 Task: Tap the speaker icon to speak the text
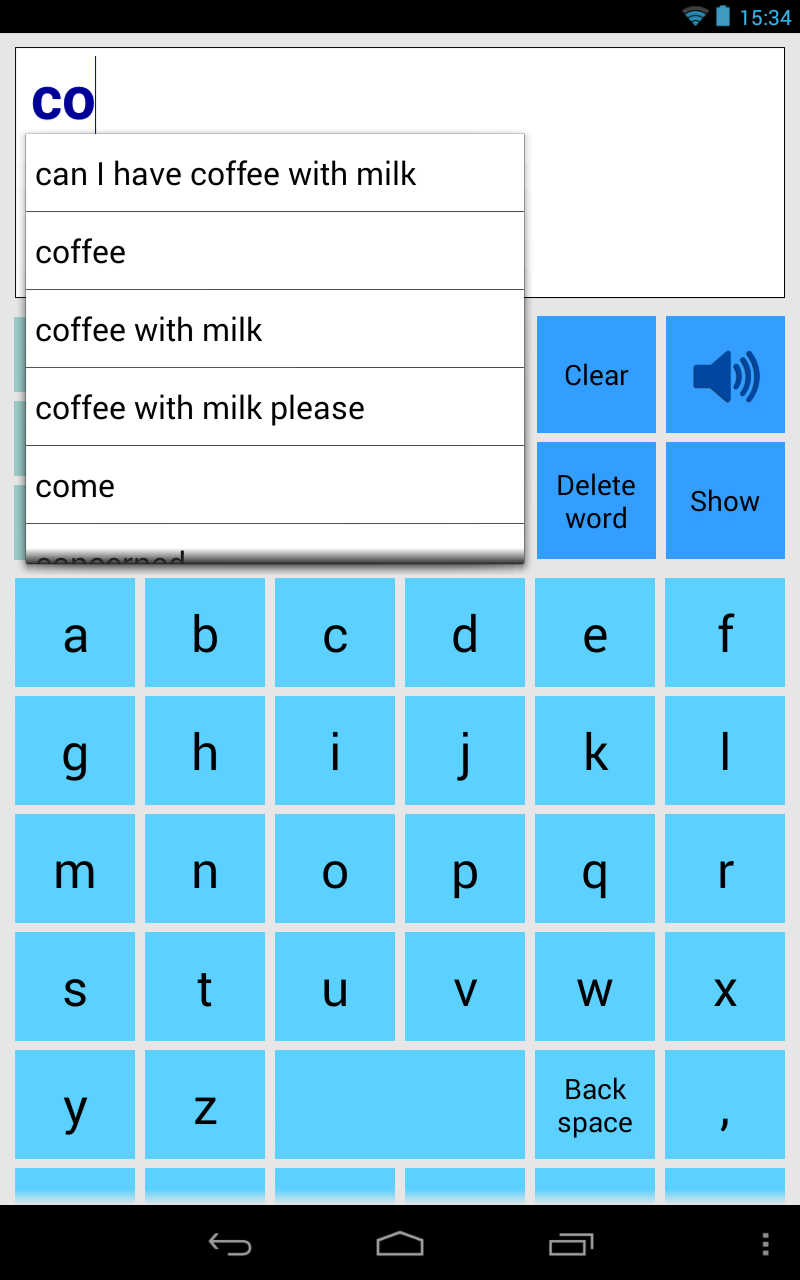(725, 374)
